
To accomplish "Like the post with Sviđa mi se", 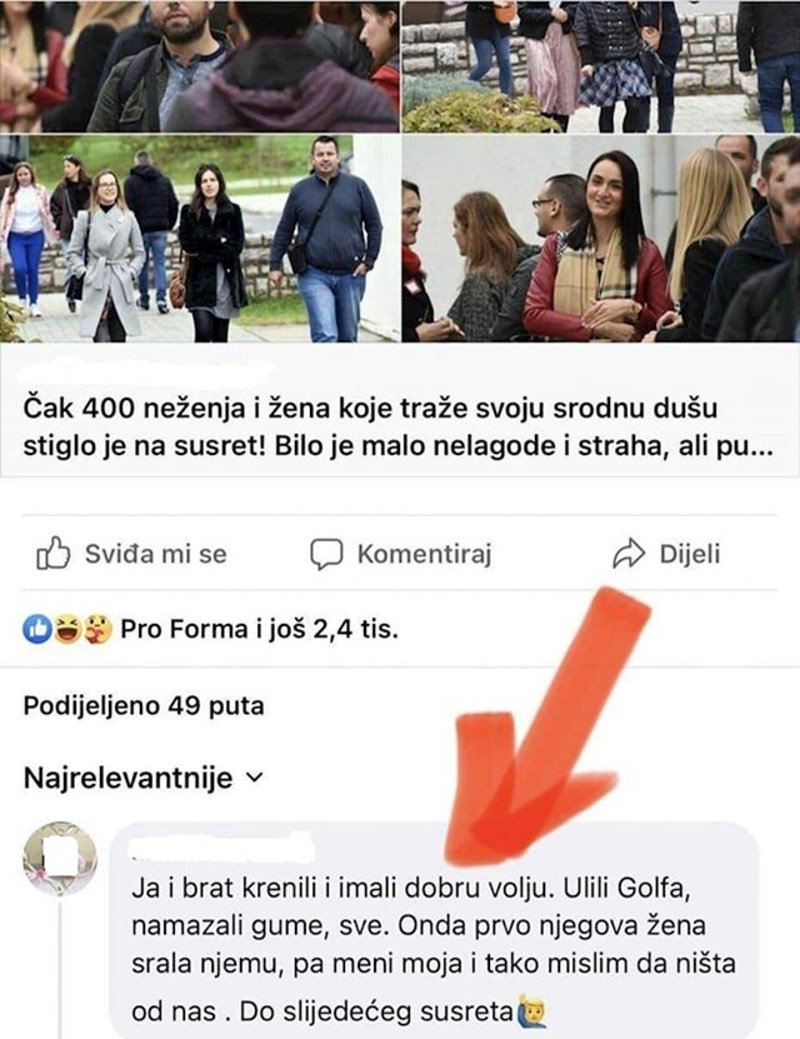I will 131,554.
